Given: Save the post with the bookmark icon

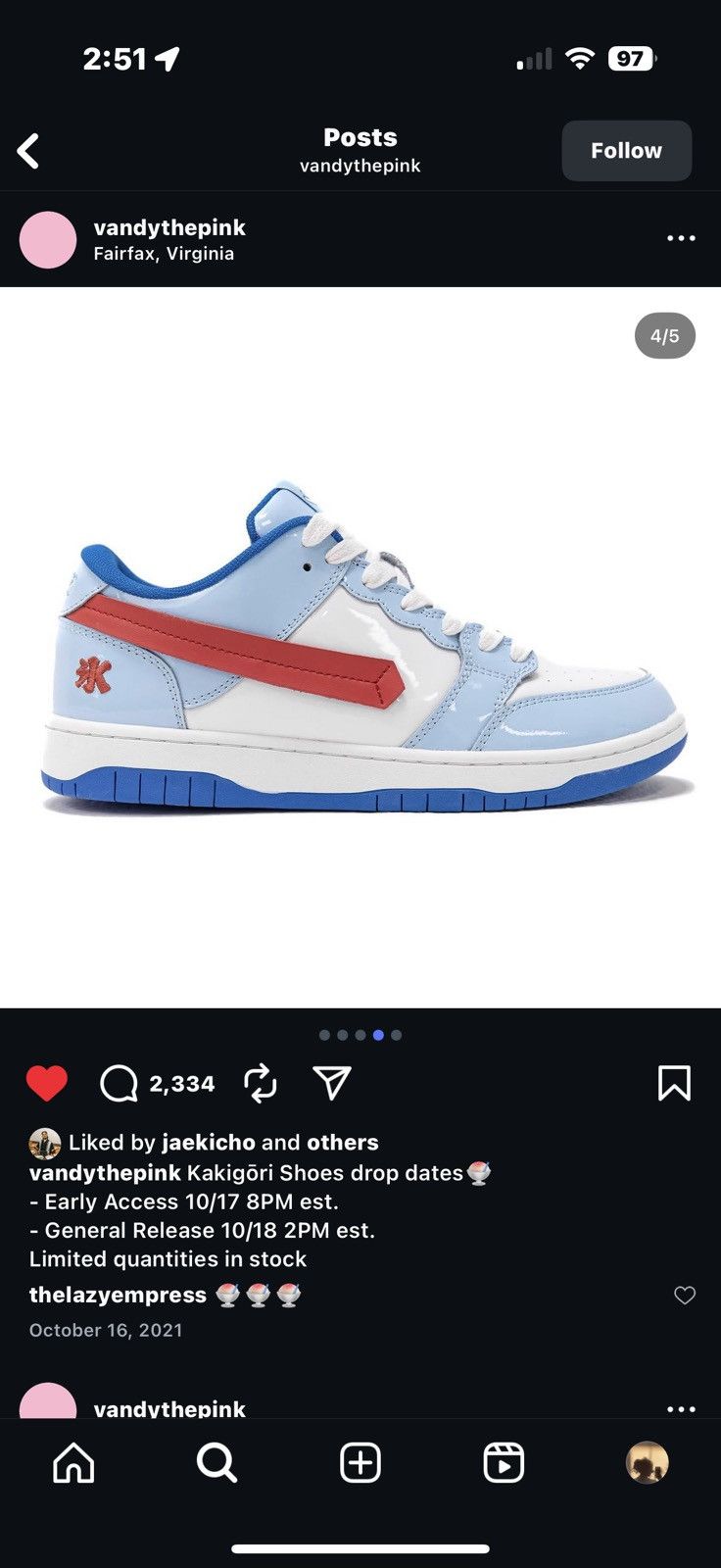Looking at the screenshot, I should click(x=674, y=1083).
